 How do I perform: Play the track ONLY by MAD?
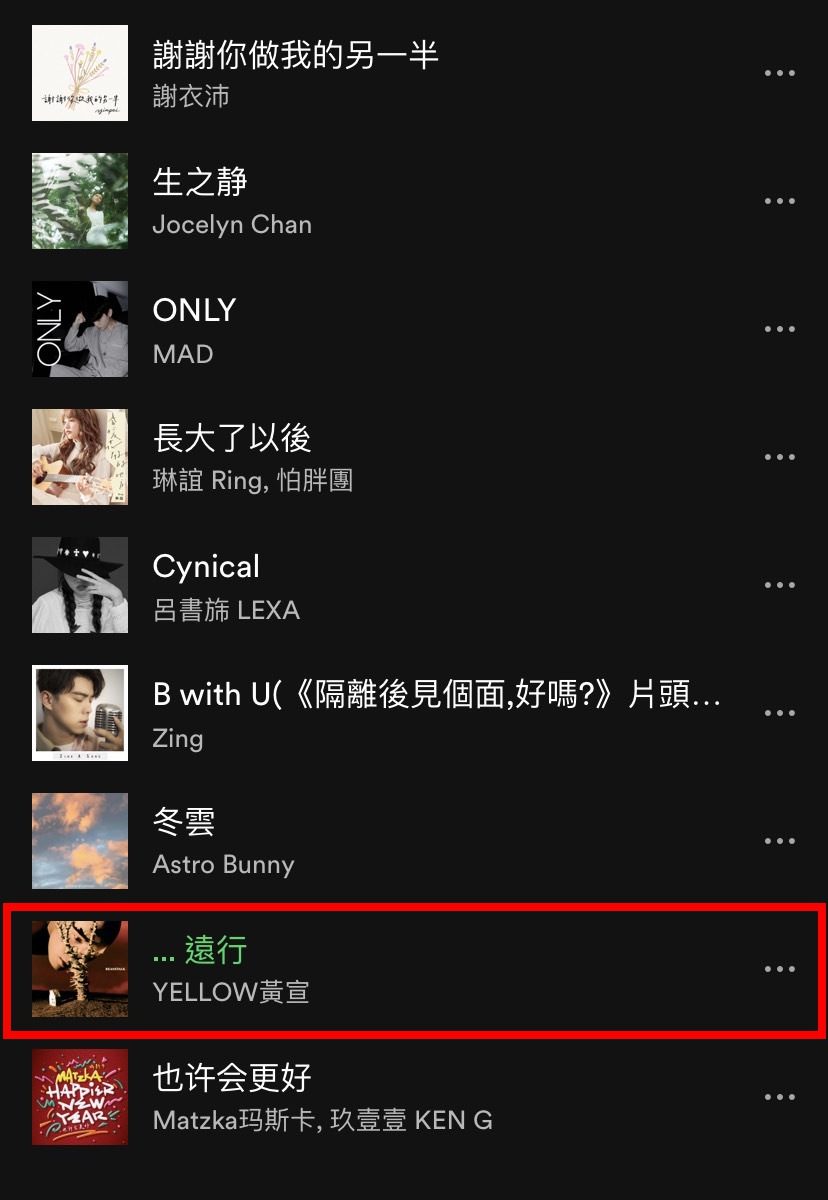click(194, 310)
